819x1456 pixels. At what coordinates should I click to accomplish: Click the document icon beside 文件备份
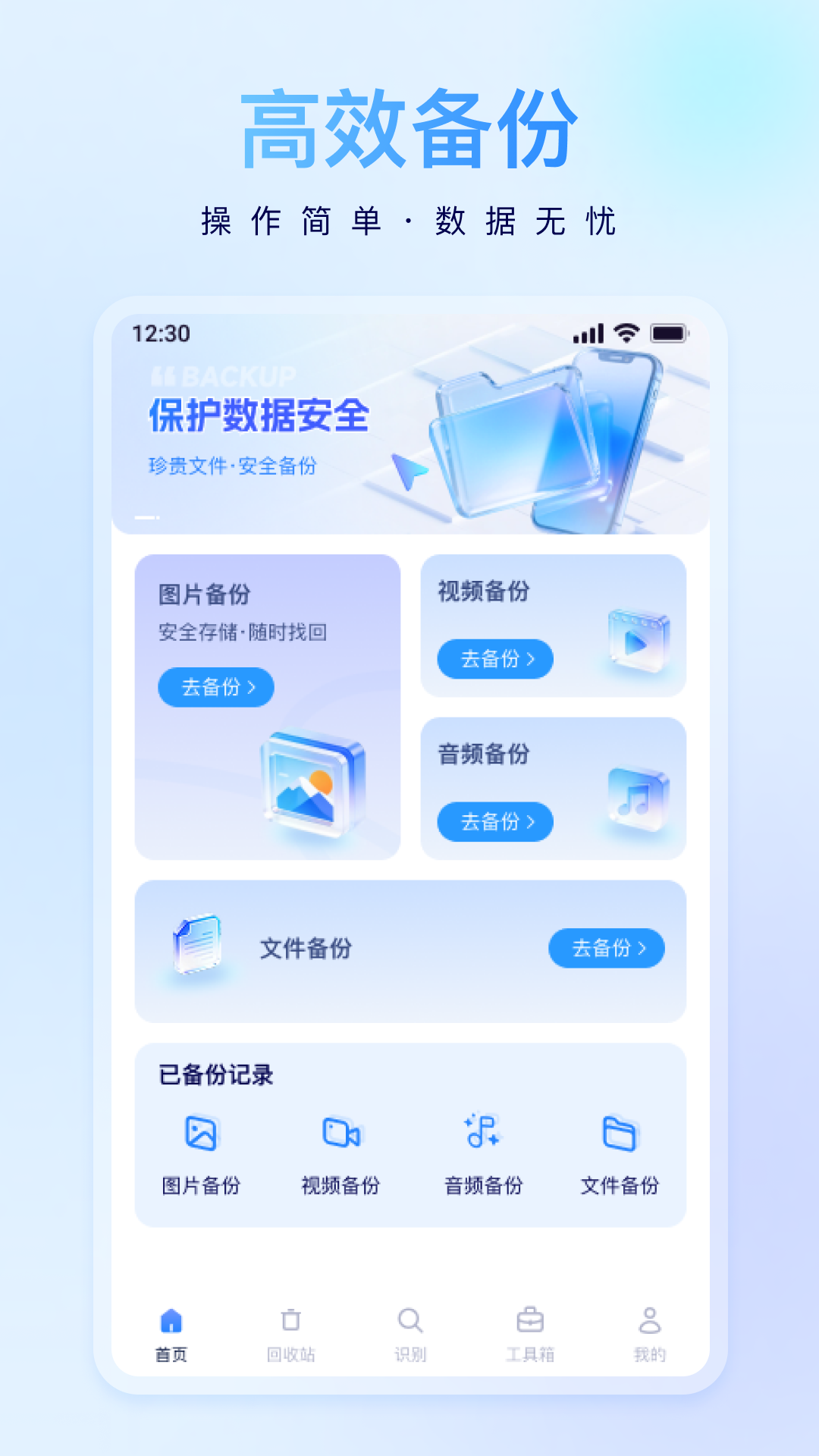(x=197, y=943)
